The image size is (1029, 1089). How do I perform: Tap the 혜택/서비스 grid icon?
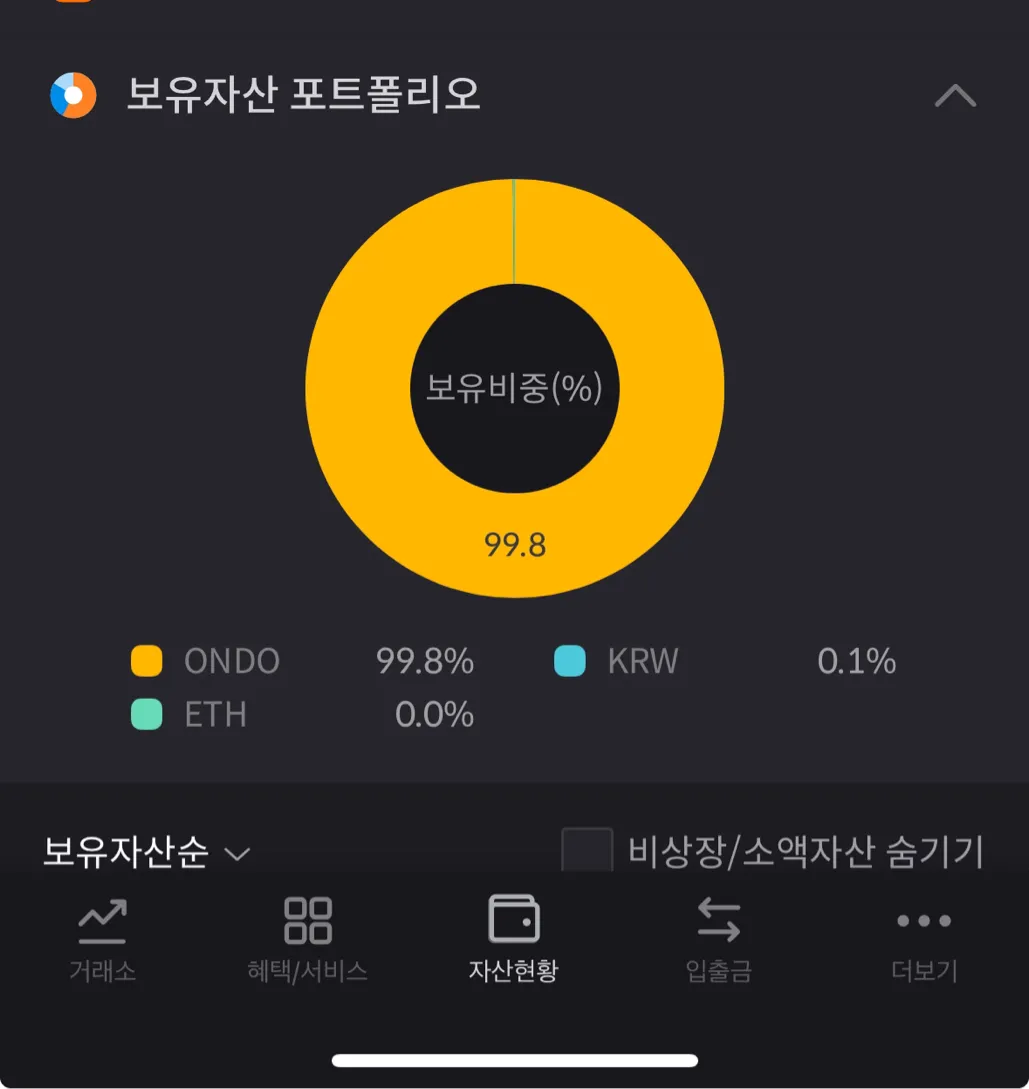point(309,921)
